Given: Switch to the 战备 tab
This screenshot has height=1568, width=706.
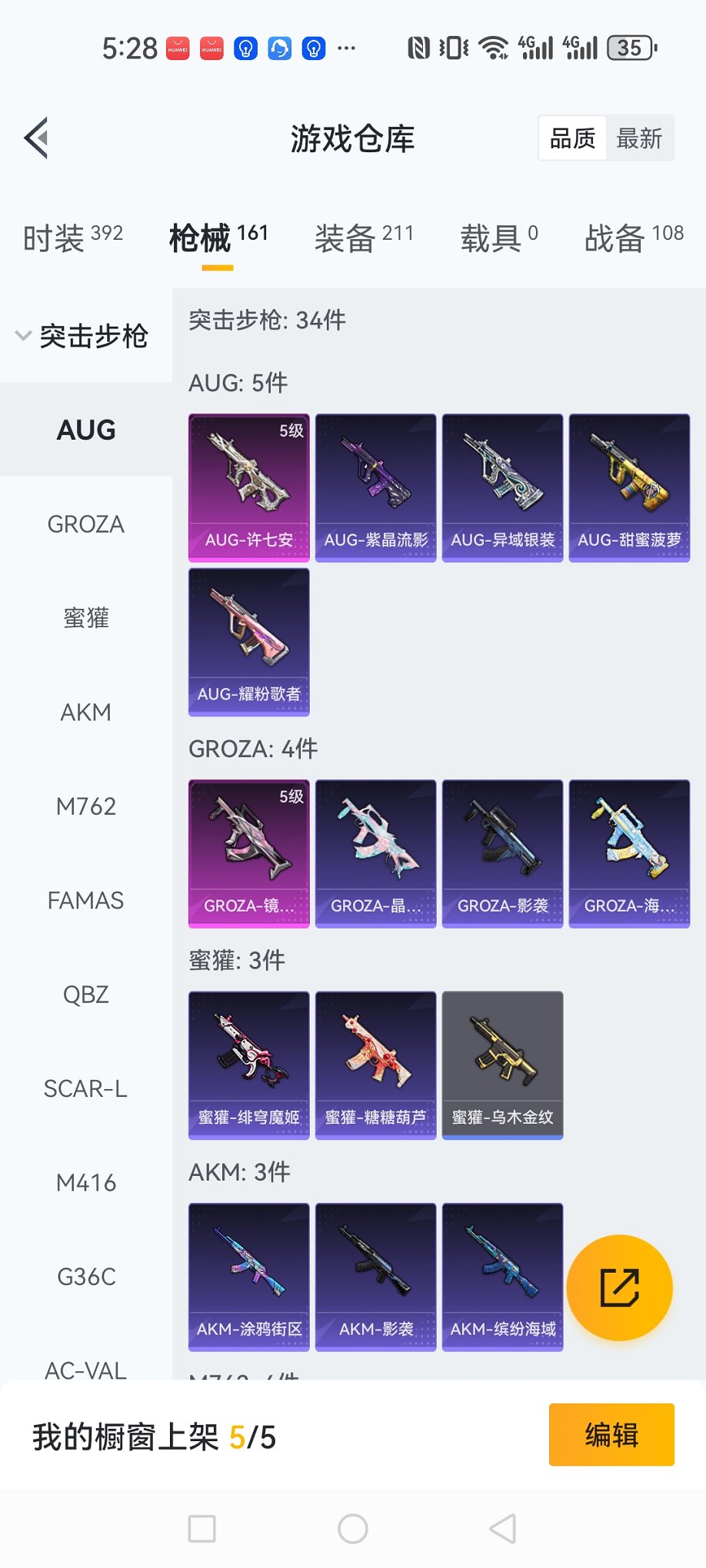Looking at the screenshot, I should coord(633,238).
